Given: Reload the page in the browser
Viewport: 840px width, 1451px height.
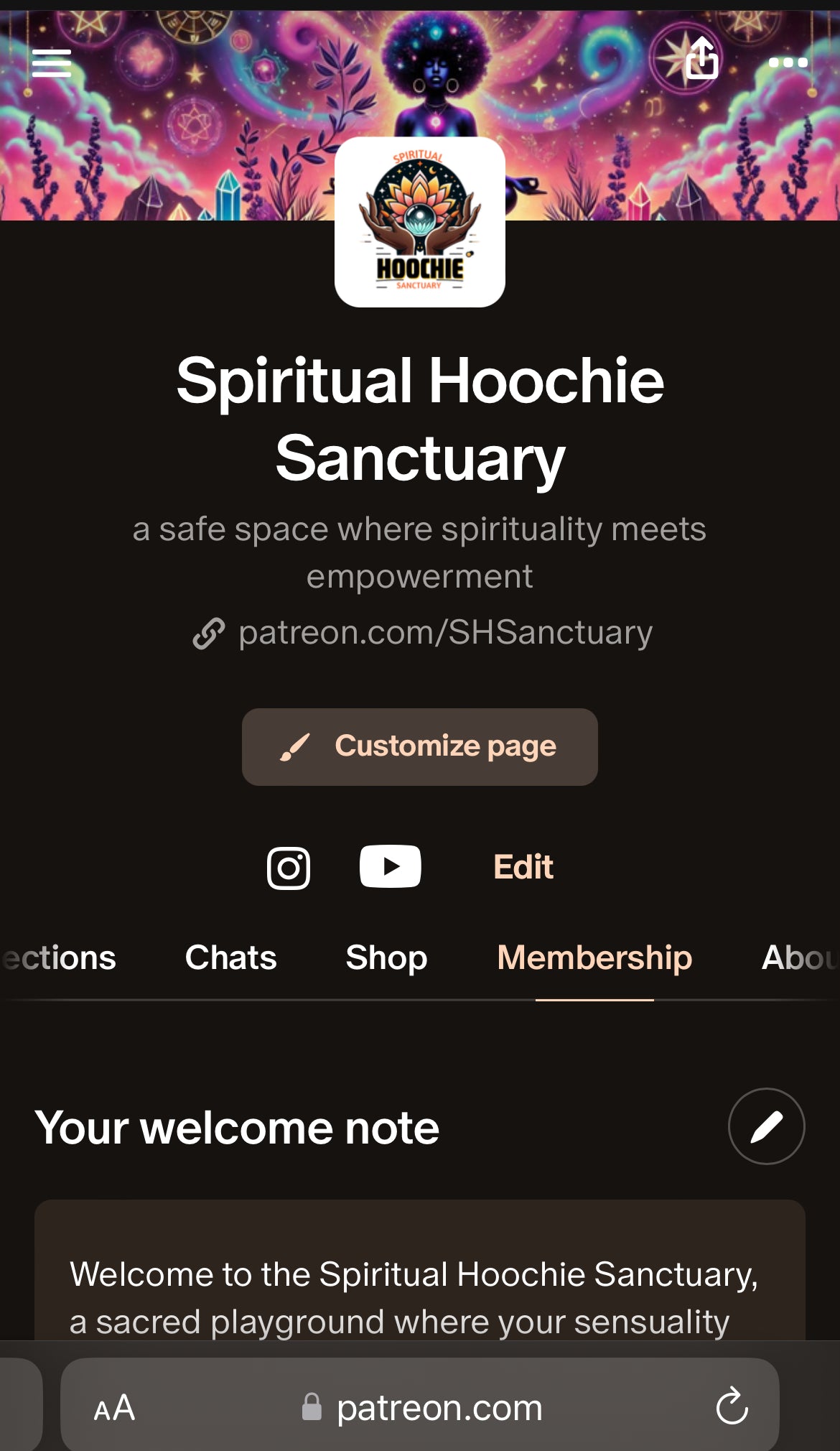Looking at the screenshot, I should tap(732, 1406).
